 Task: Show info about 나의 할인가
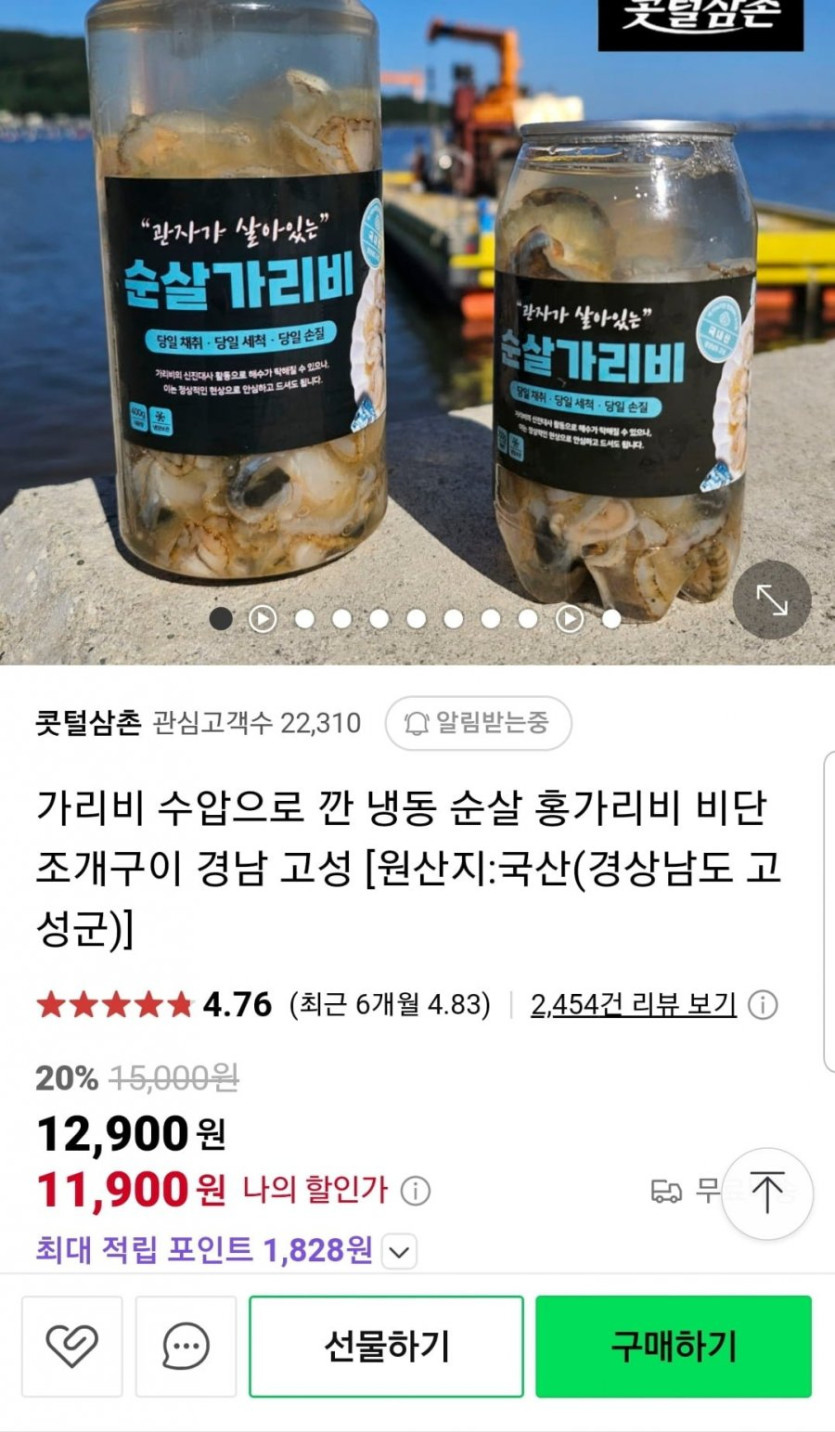(x=415, y=1191)
